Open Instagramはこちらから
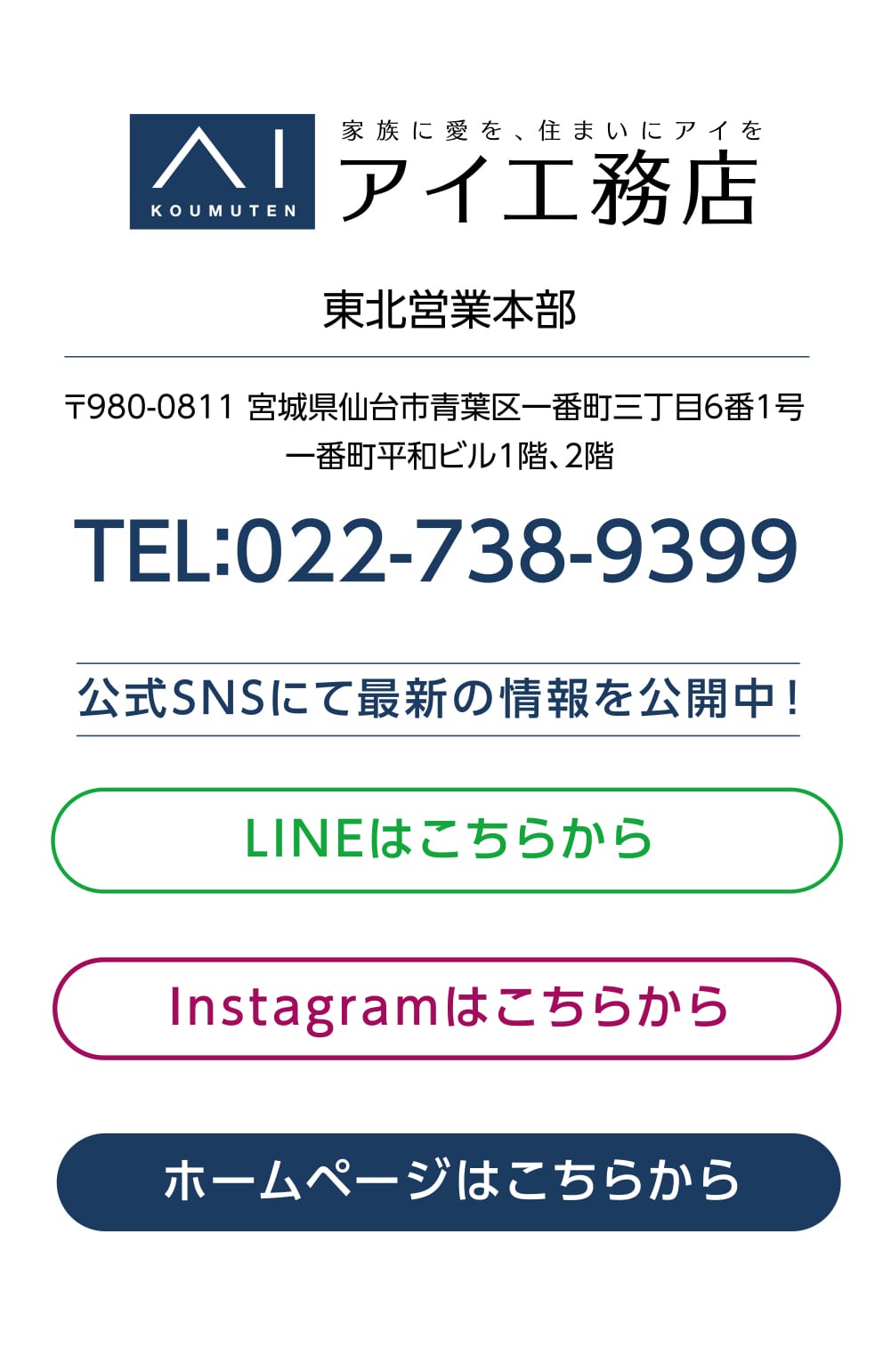Screen dimensions: 891x1372 point(445,1011)
